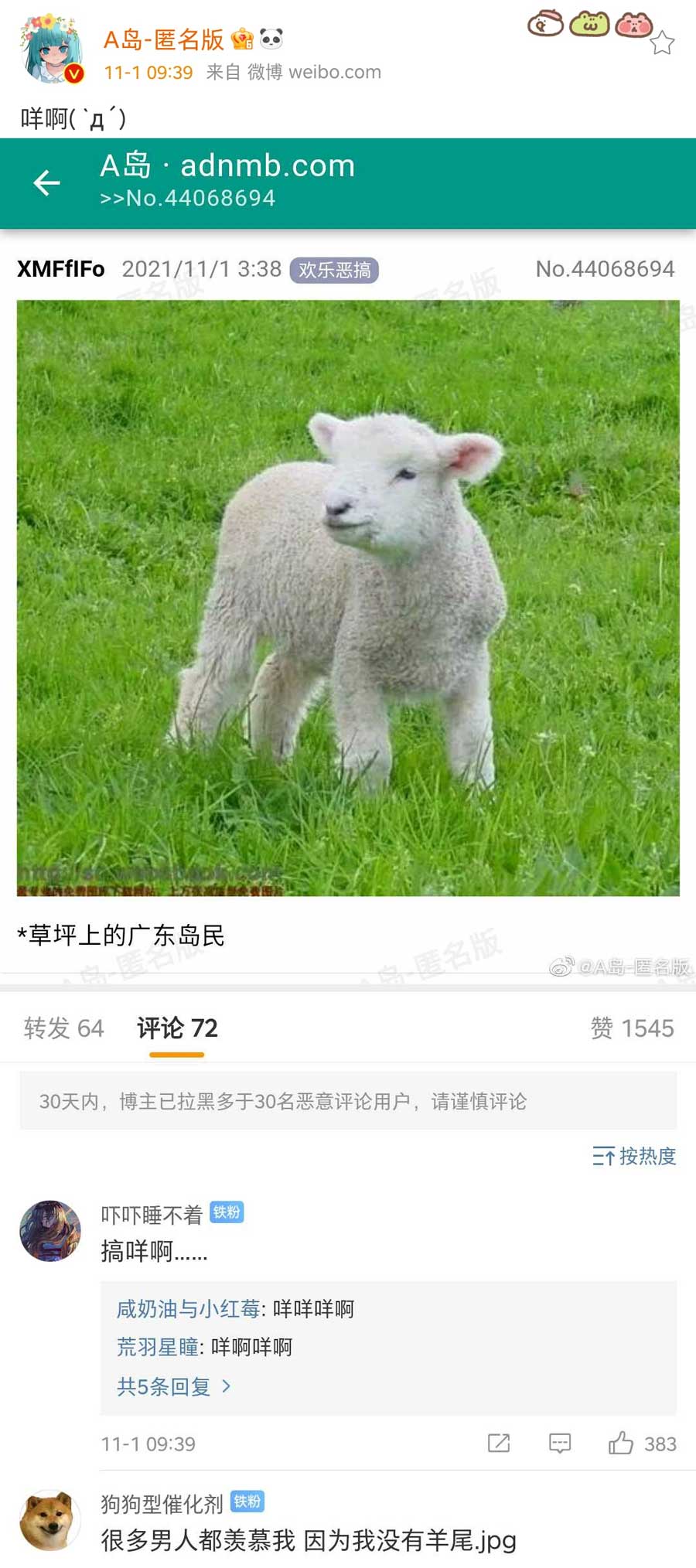Switch to the 赞 1545 tab

point(632,1028)
